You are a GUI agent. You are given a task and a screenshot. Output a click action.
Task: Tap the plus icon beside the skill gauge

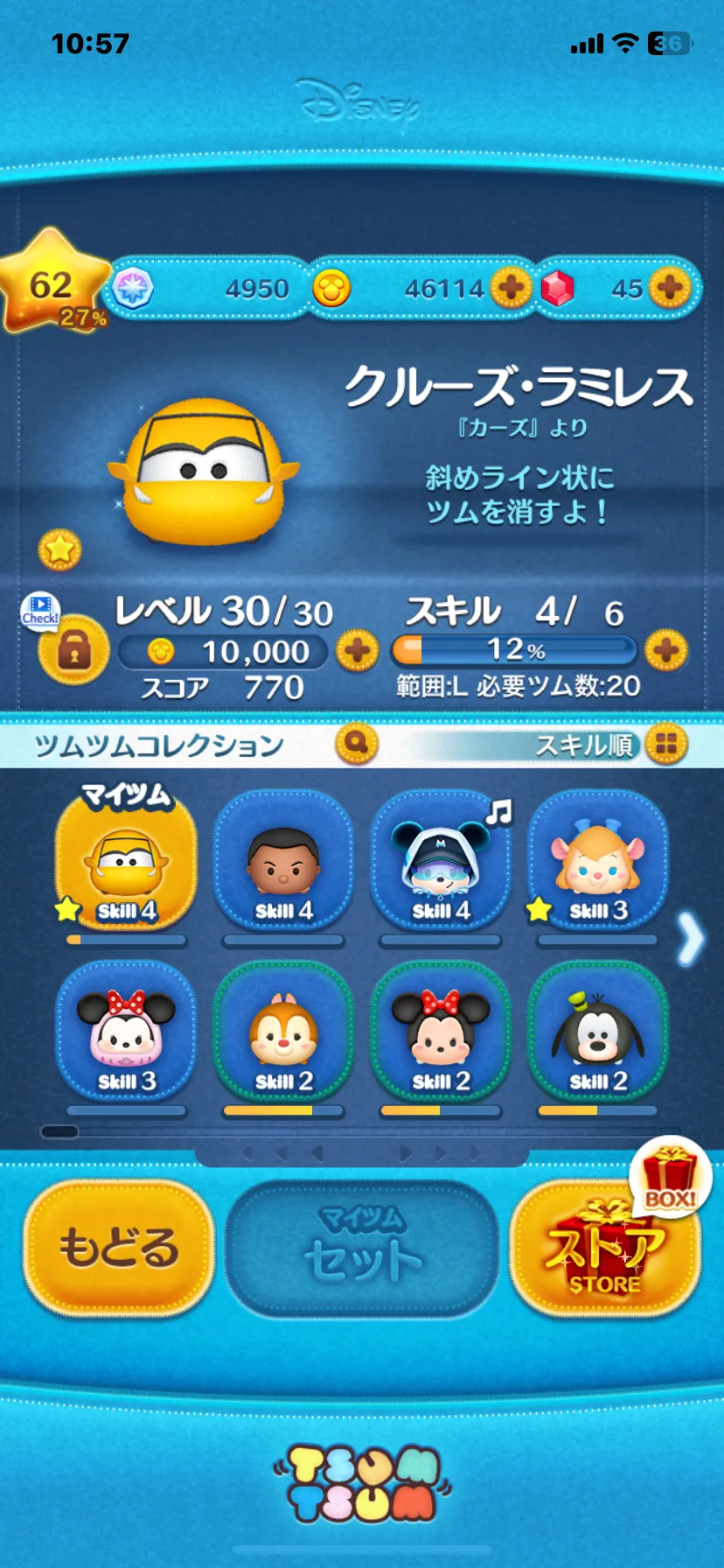(666, 651)
